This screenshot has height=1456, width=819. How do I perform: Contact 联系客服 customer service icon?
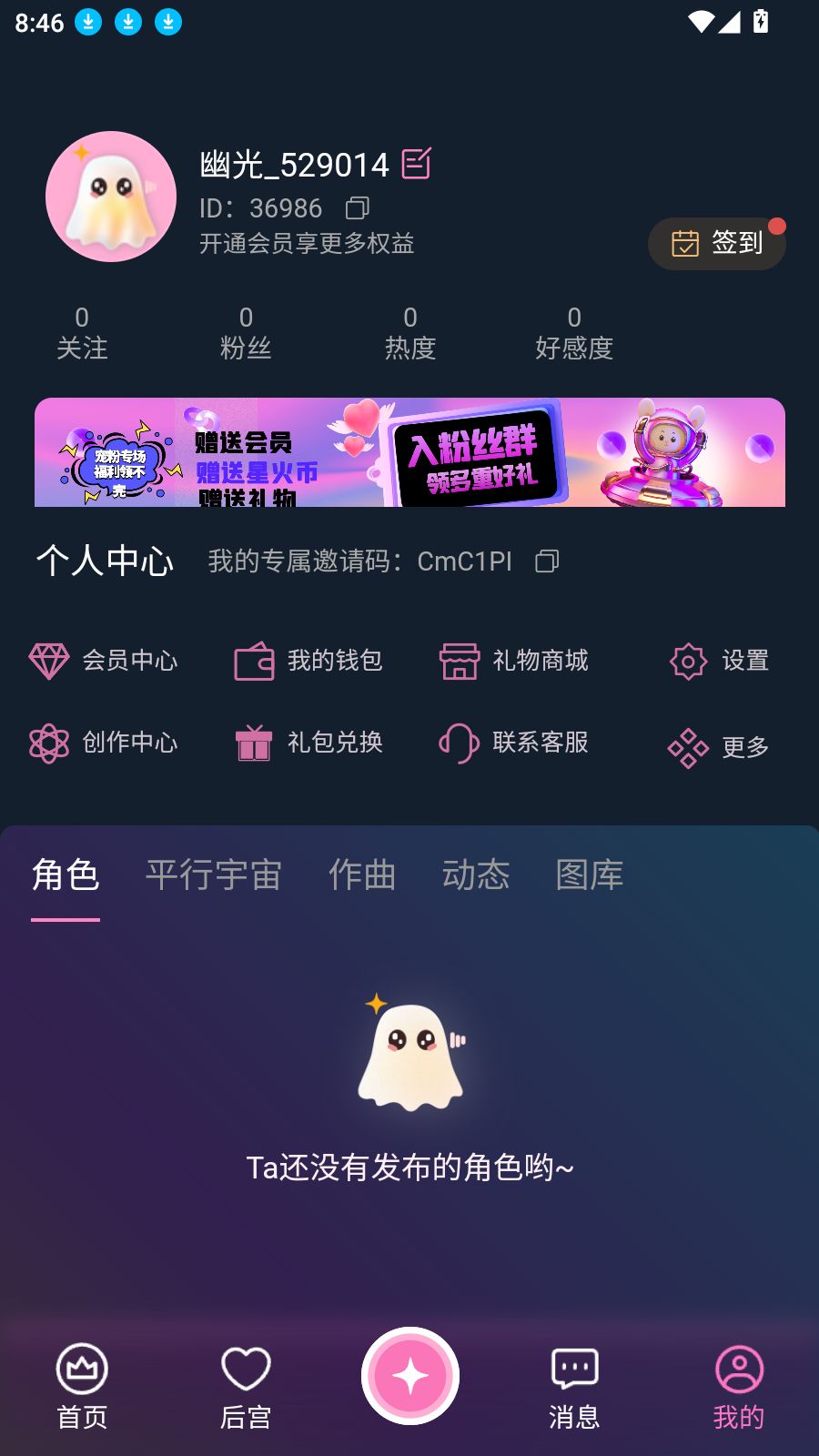click(x=460, y=743)
